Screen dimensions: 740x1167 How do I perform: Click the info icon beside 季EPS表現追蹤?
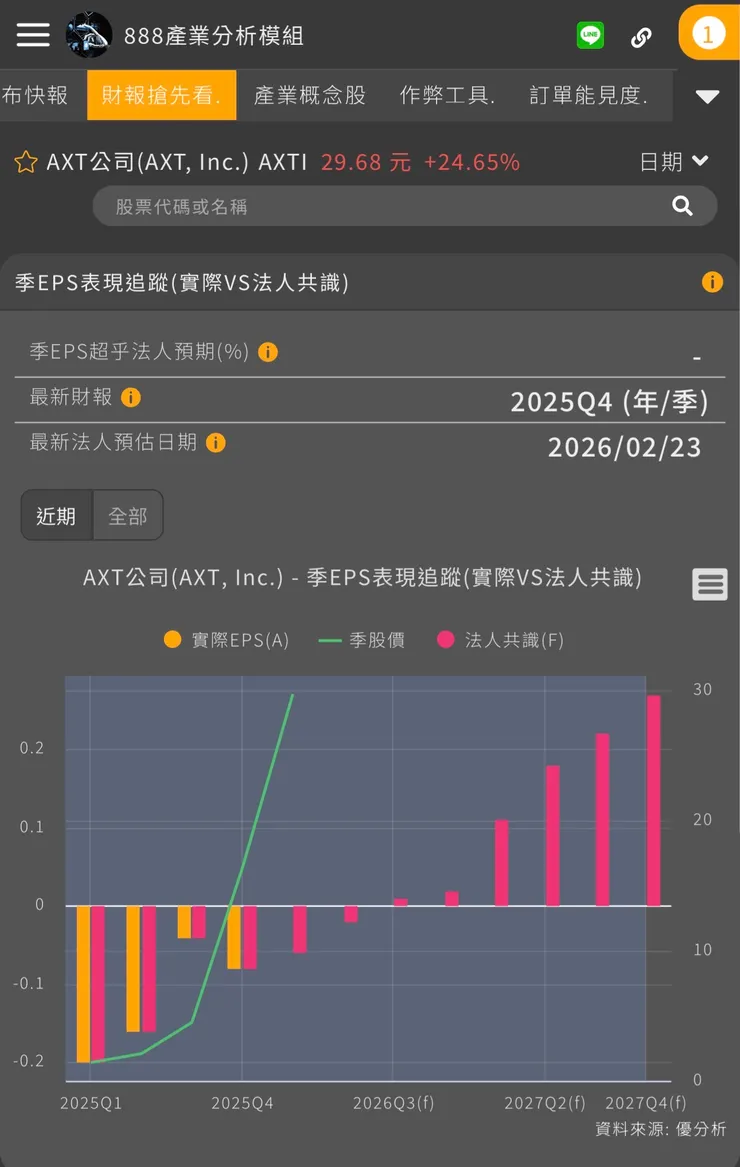point(712,282)
